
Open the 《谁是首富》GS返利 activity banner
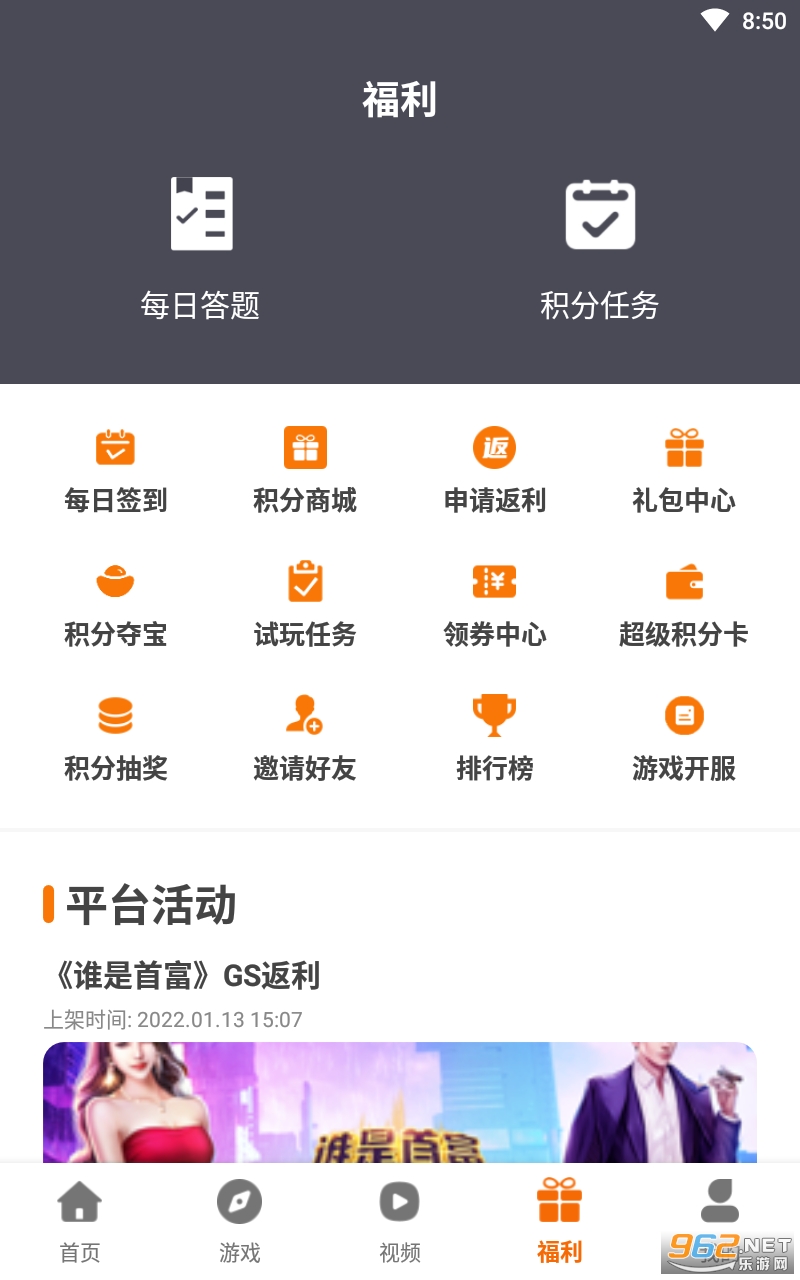click(x=400, y=1100)
